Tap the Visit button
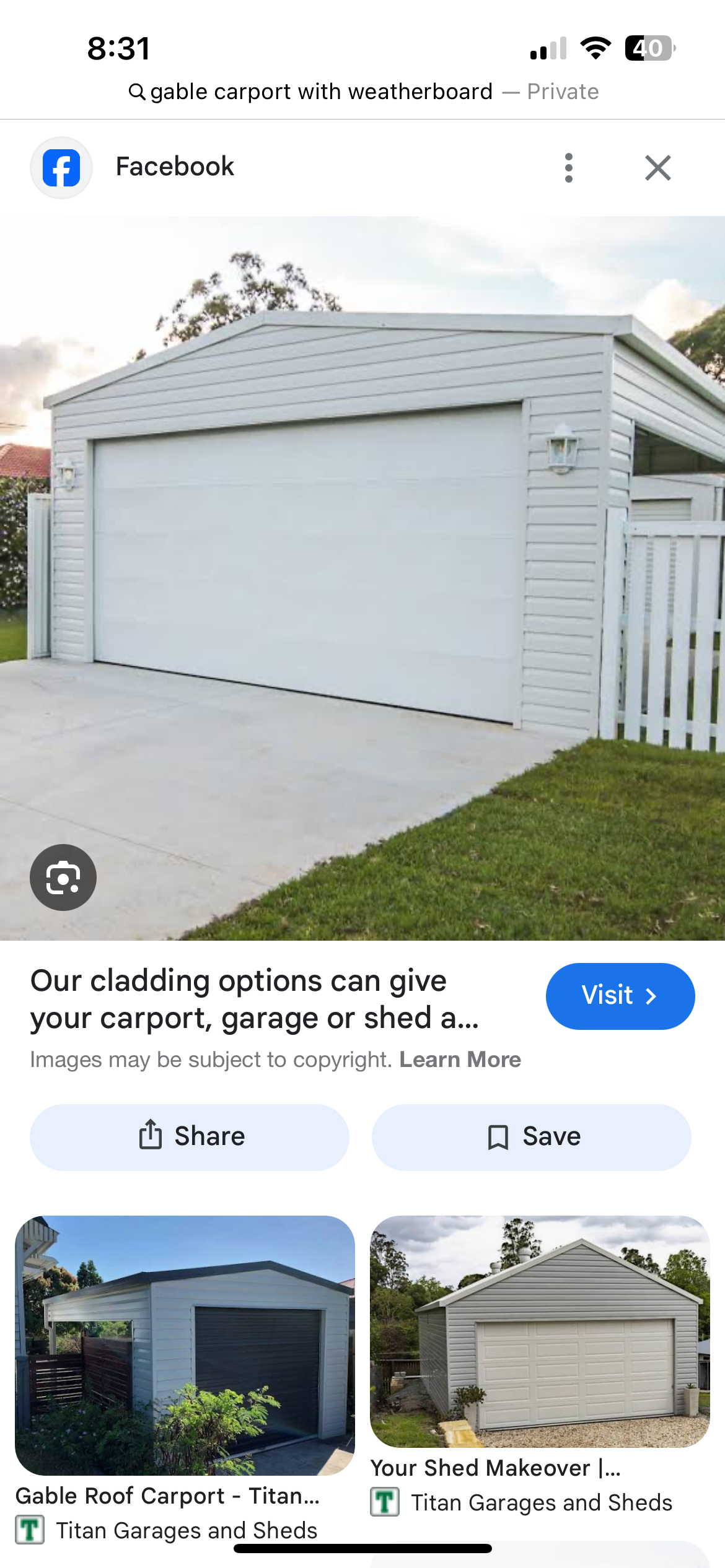Viewport: 725px width, 1568px height. [x=620, y=996]
